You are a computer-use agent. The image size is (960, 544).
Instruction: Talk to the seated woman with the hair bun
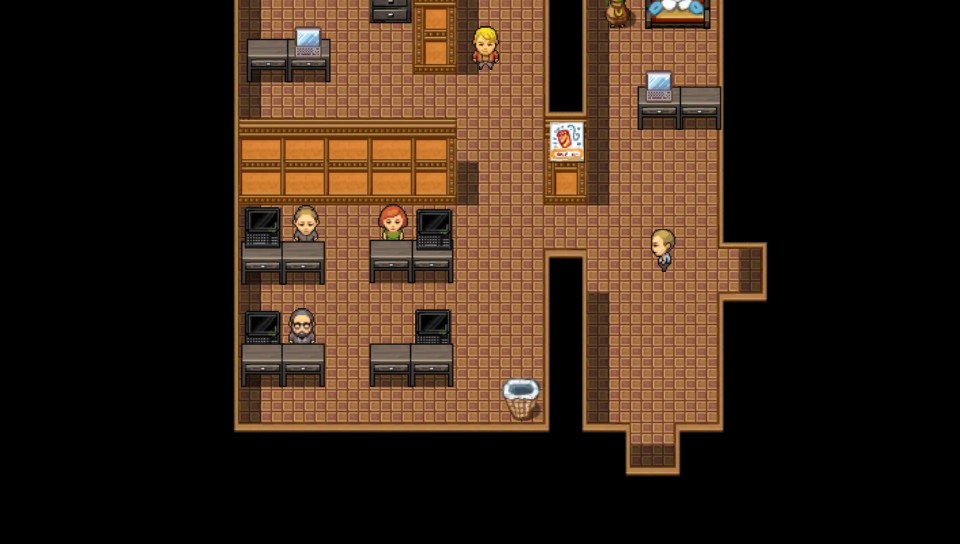(306, 223)
